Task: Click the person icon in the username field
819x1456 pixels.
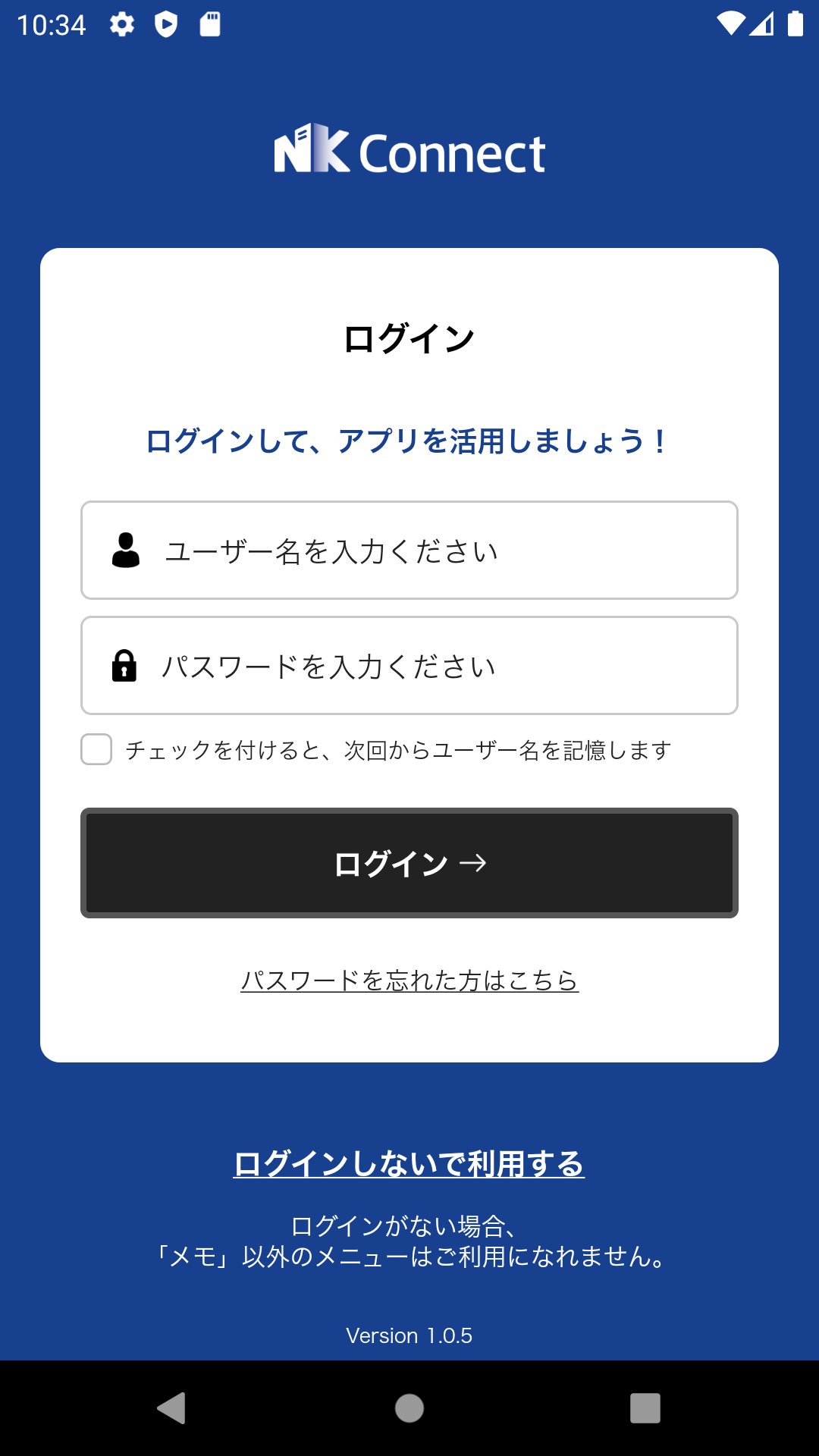Action: coord(125,551)
